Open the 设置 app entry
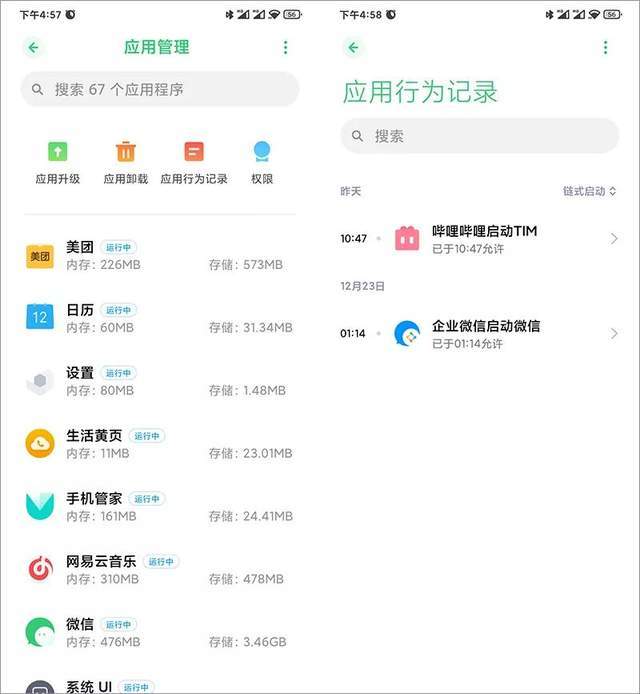This screenshot has width=640, height=694. tap(160, 381)
